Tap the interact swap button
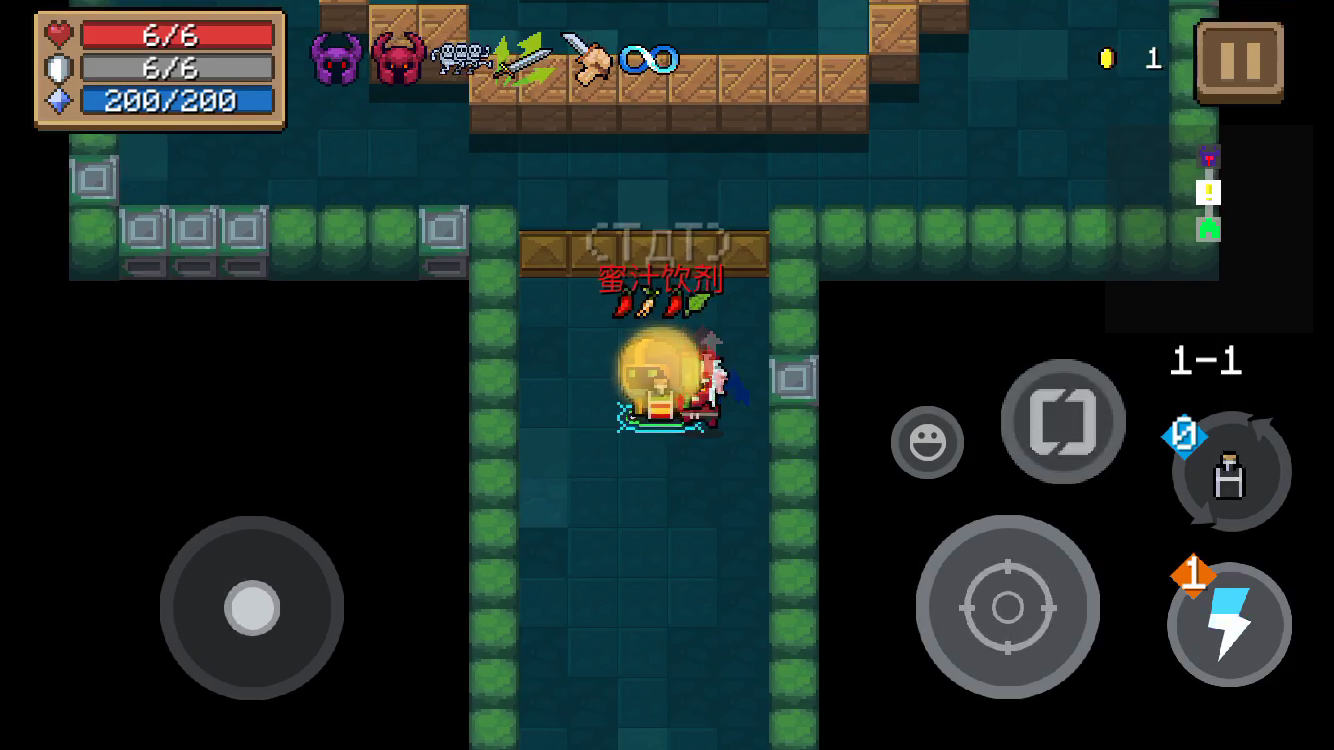Image resolution: width=1334 pixels, height=750 pixels. pos(1063,421)
